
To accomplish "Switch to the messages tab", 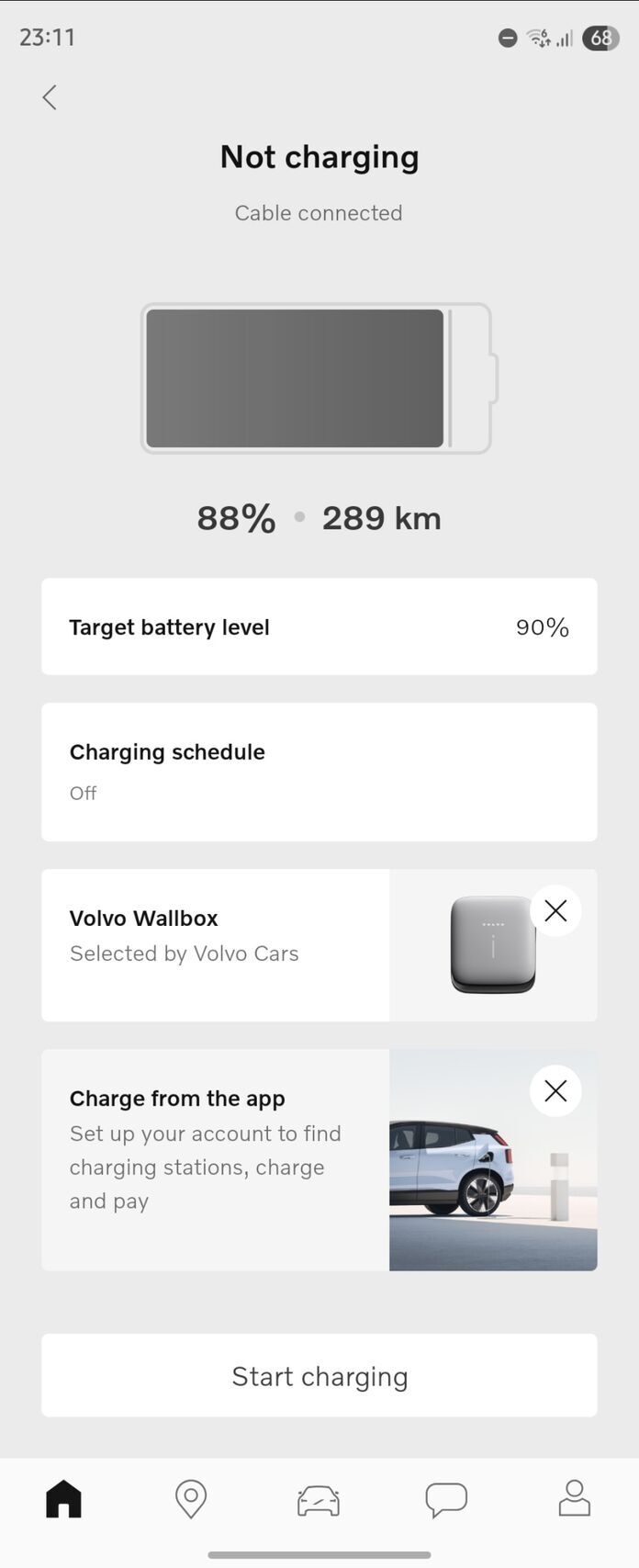I will click(x=446, y=1498).
